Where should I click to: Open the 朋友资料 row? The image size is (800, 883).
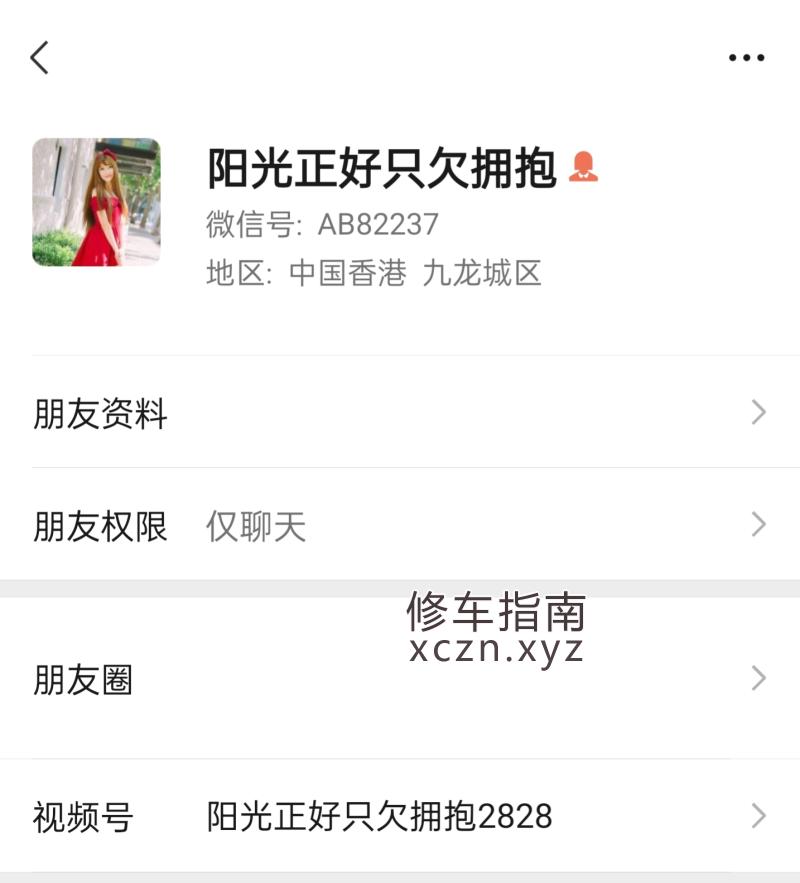[x=400, y=413]
